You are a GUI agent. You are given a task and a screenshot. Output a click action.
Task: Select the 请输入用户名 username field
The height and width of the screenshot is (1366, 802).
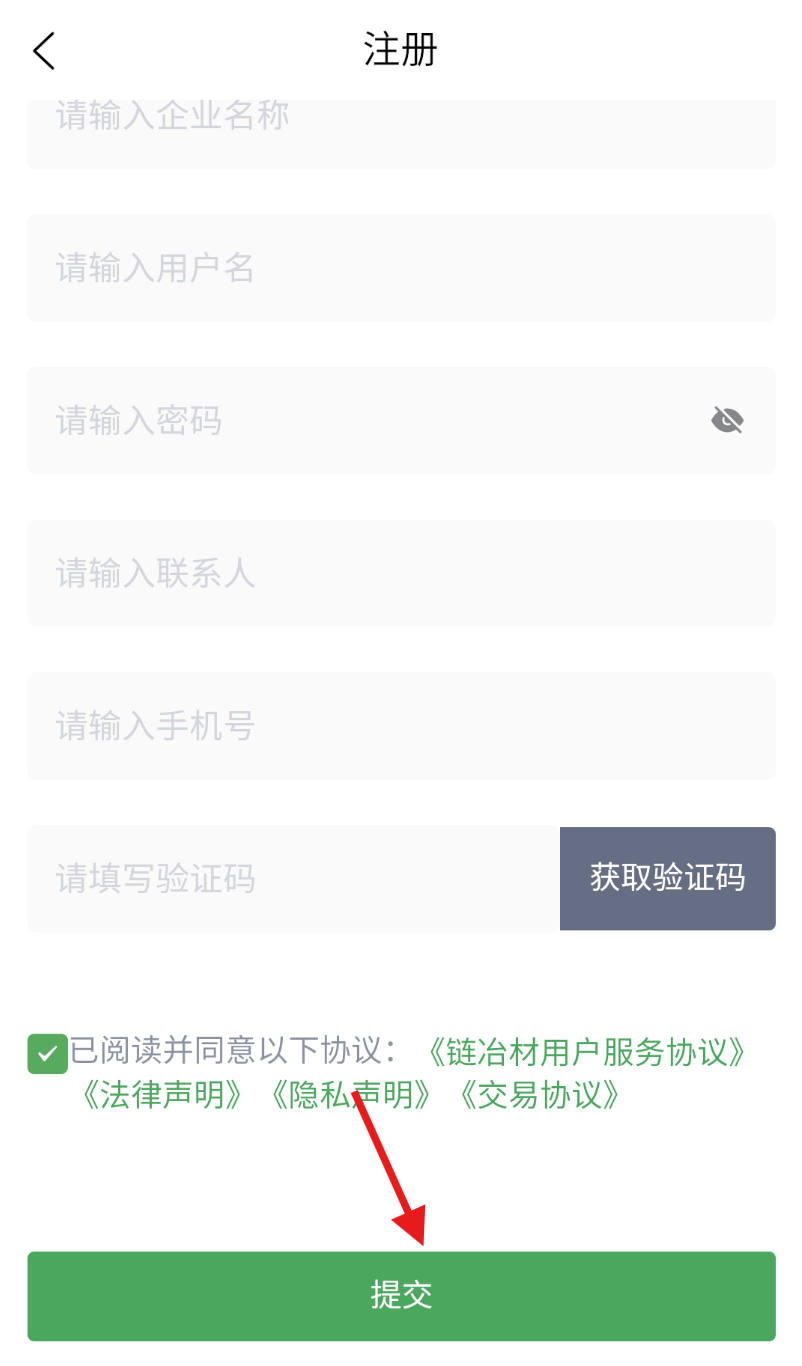click(x=400, y=268)
